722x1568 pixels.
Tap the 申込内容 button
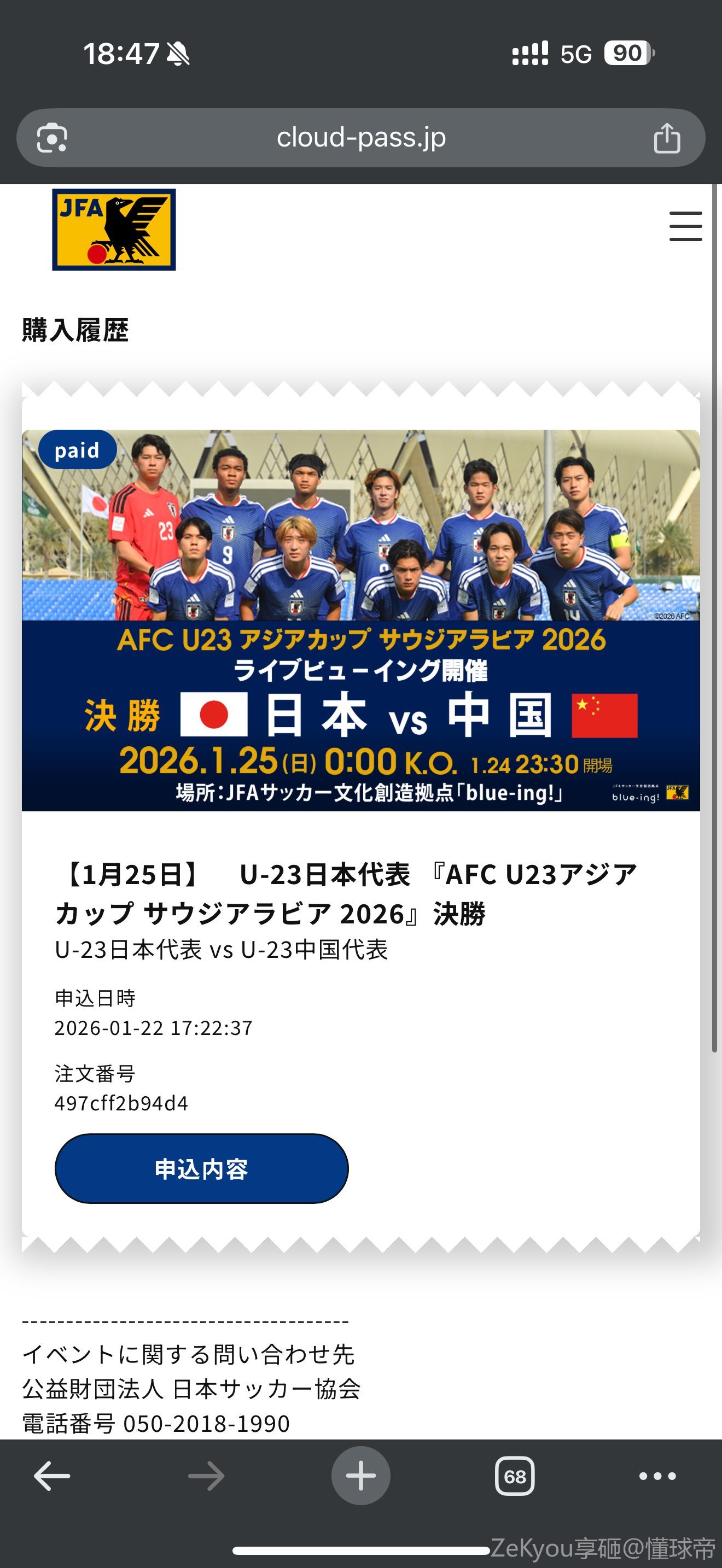(201, 1169)
